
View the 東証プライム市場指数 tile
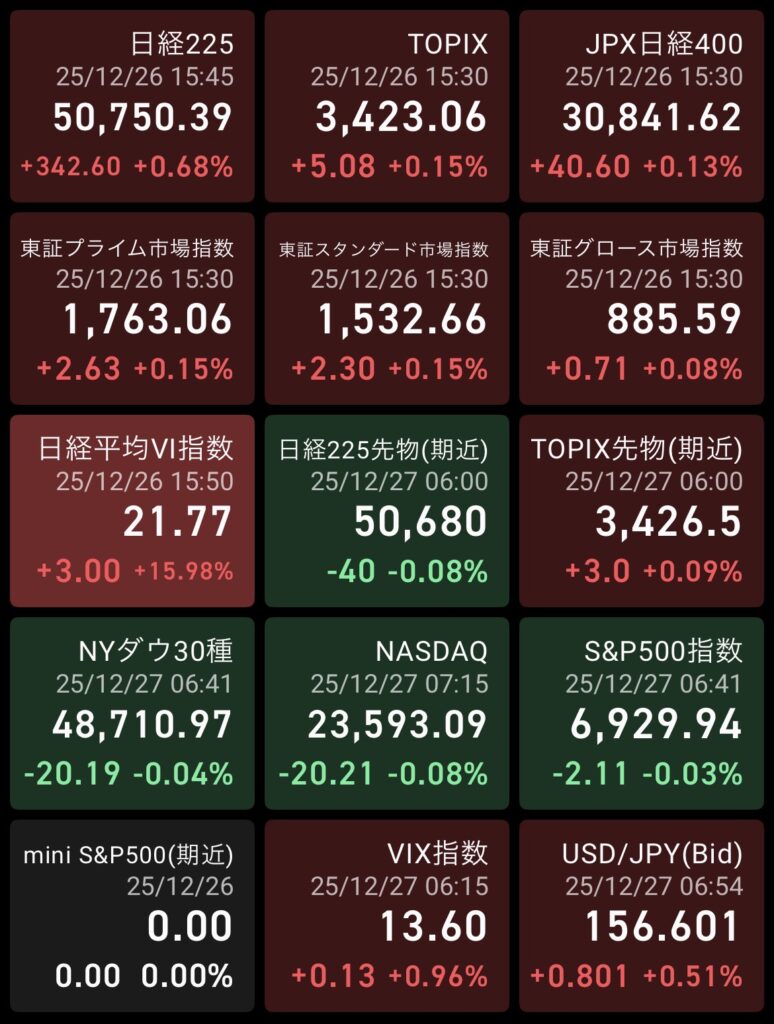(x=132, y=308)
